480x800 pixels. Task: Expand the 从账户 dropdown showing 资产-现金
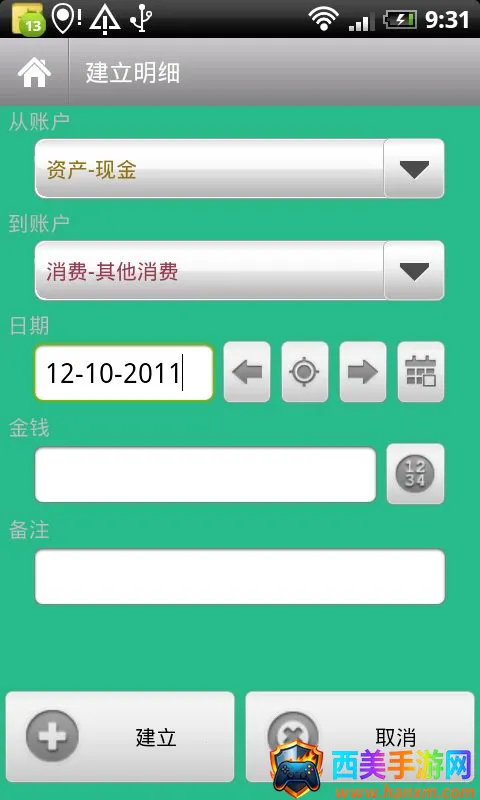coord(240,168)
